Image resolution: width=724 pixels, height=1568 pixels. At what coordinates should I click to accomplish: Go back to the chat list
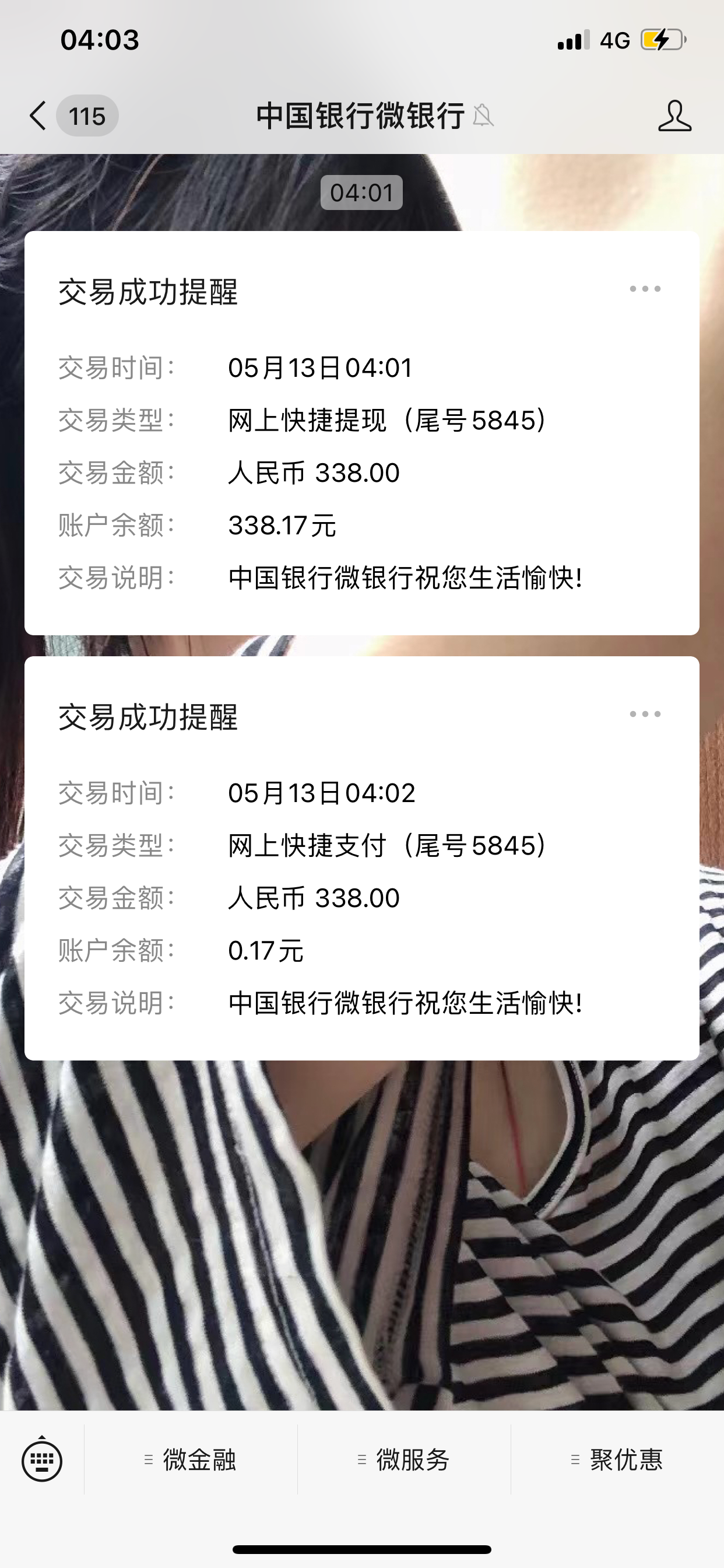(39, 116)
